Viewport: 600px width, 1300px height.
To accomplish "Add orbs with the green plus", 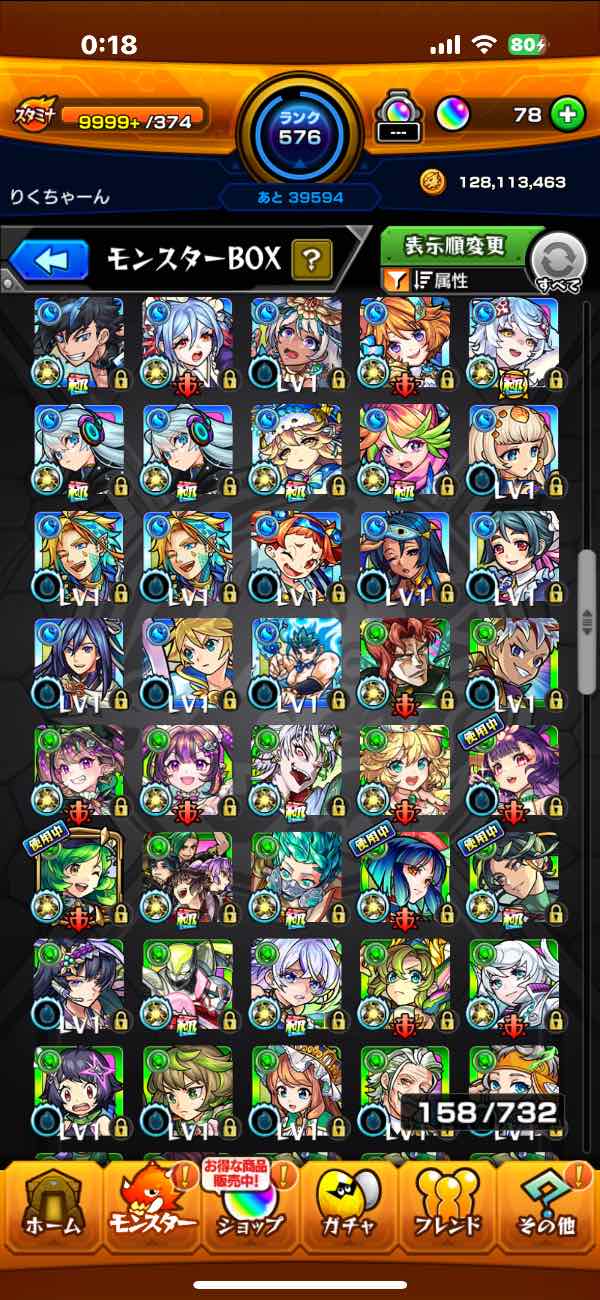I will 567,115.
